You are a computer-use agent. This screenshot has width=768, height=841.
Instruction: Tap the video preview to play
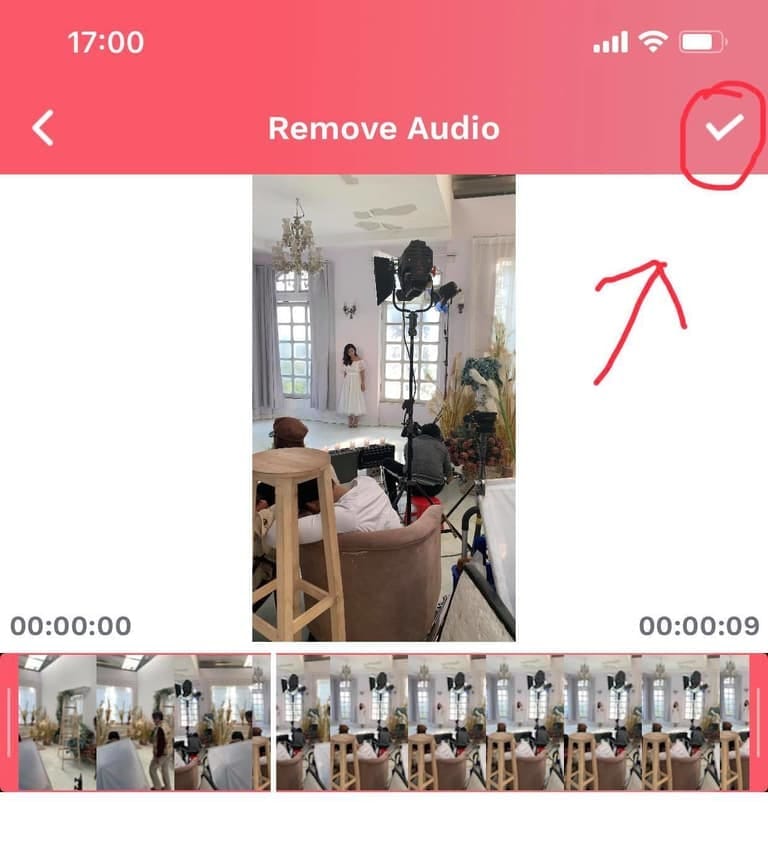click(383, 407)
